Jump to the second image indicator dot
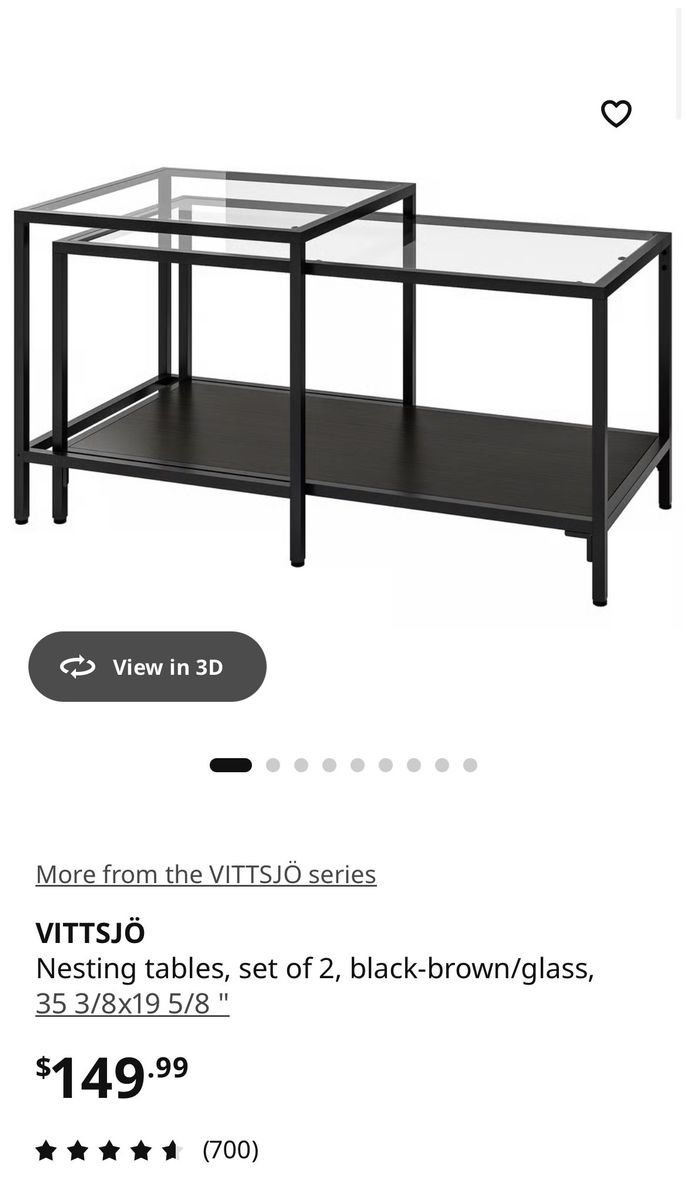The image size is (687, 1200). pyautogui.click(x=273, y=765)
